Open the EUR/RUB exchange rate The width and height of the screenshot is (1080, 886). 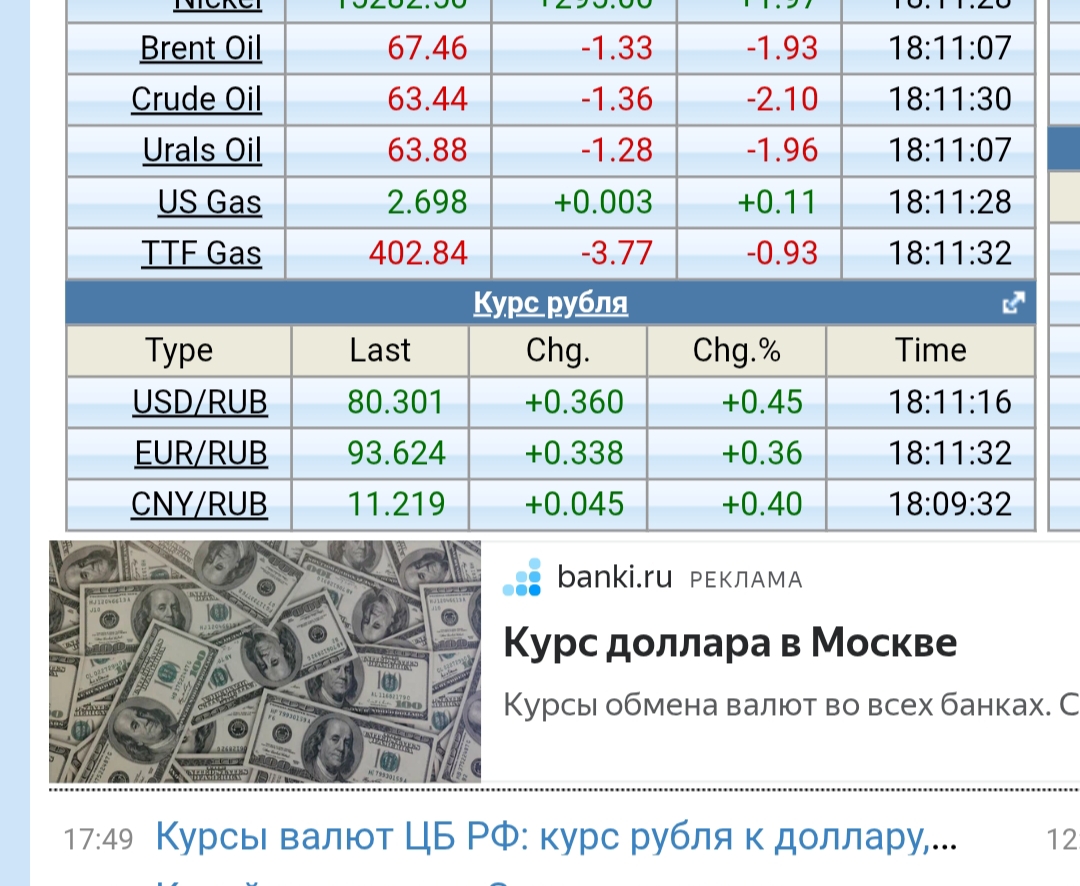[201, 453]
